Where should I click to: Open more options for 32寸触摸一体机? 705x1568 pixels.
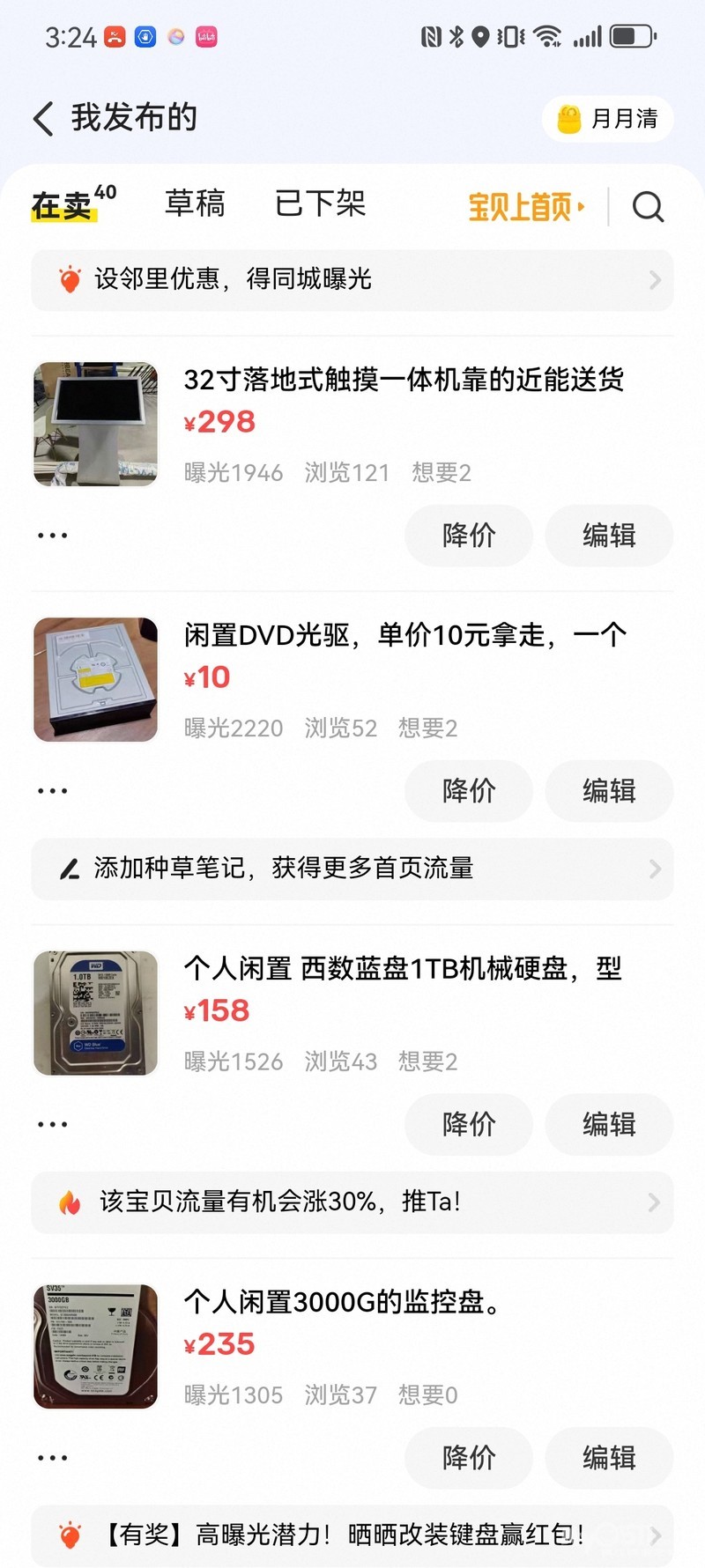pos(53,536)
